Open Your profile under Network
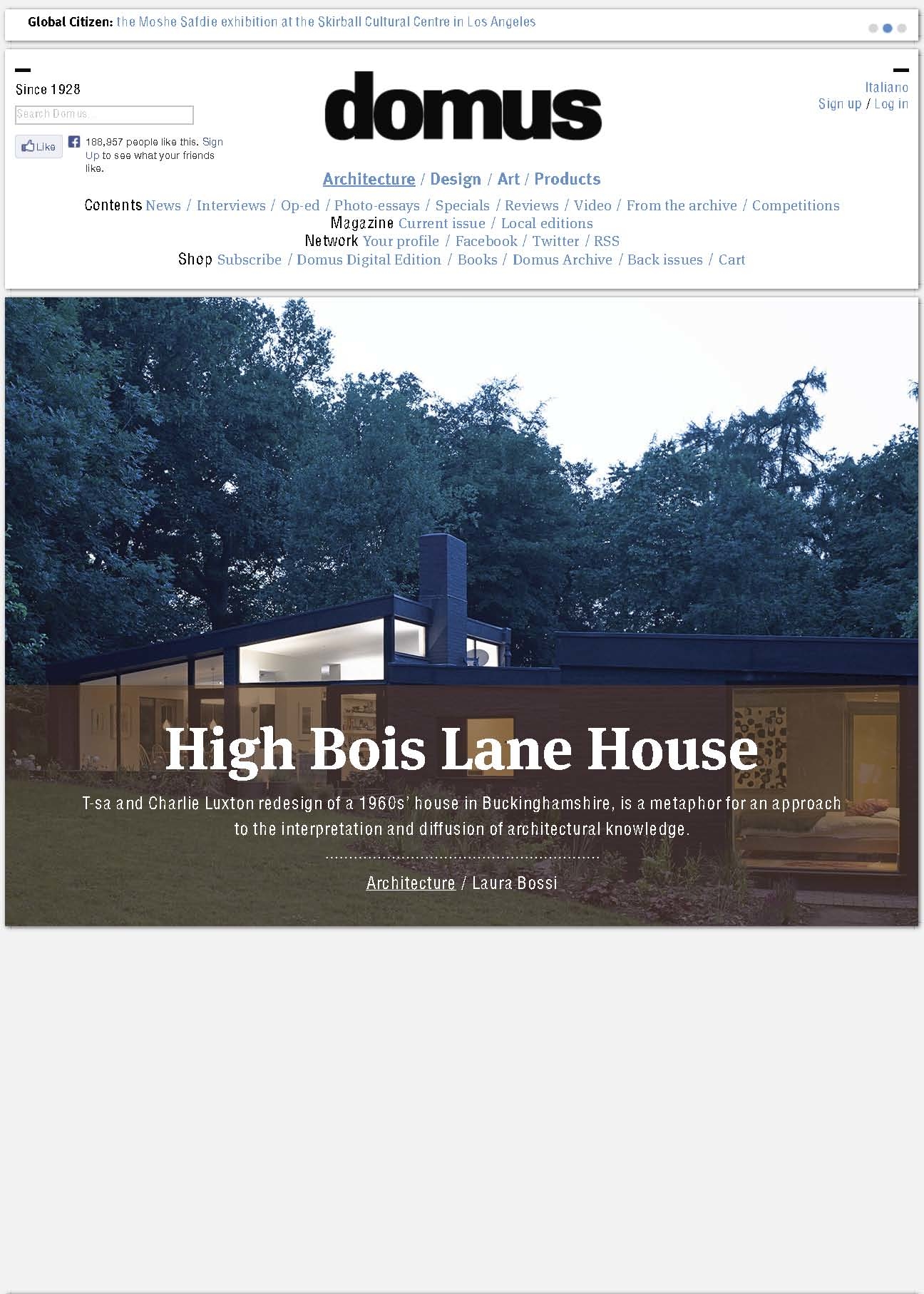The image size is (924, 1294). pyautogui.click(x=400, y=241)
